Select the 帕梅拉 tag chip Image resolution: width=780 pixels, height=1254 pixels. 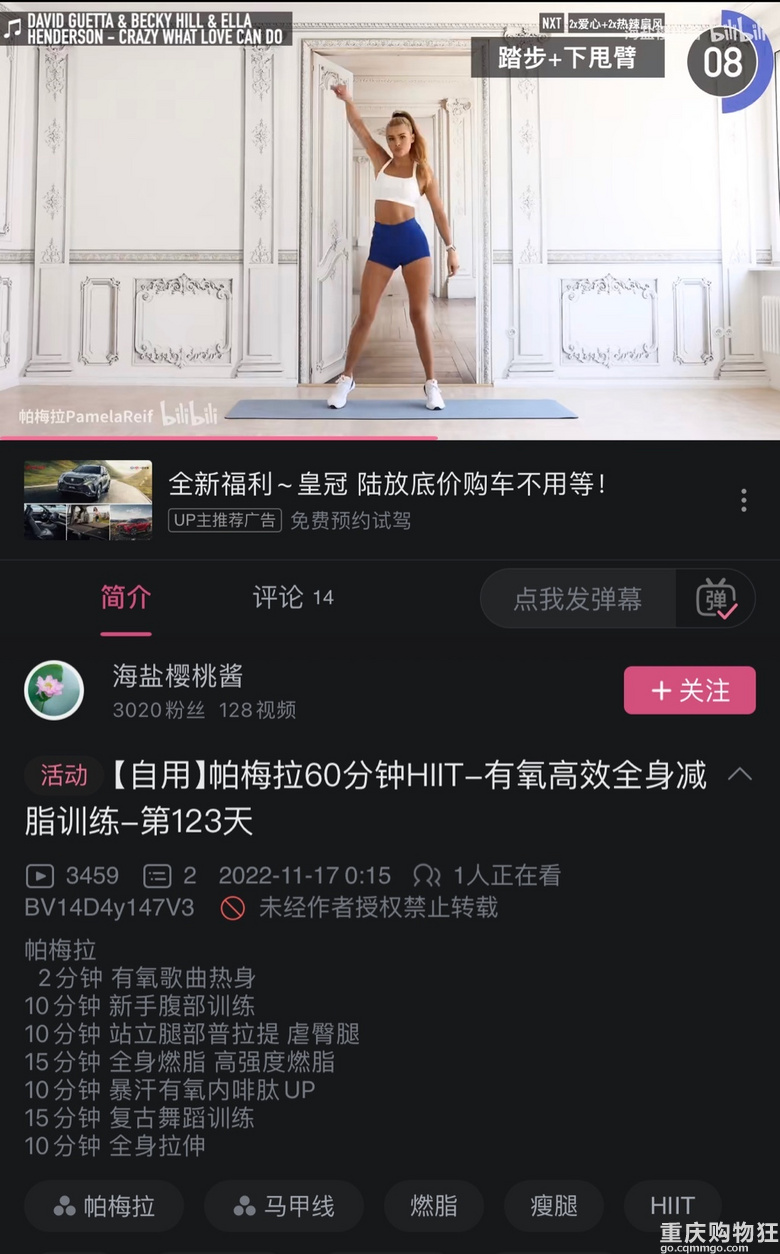point(104,1206)
